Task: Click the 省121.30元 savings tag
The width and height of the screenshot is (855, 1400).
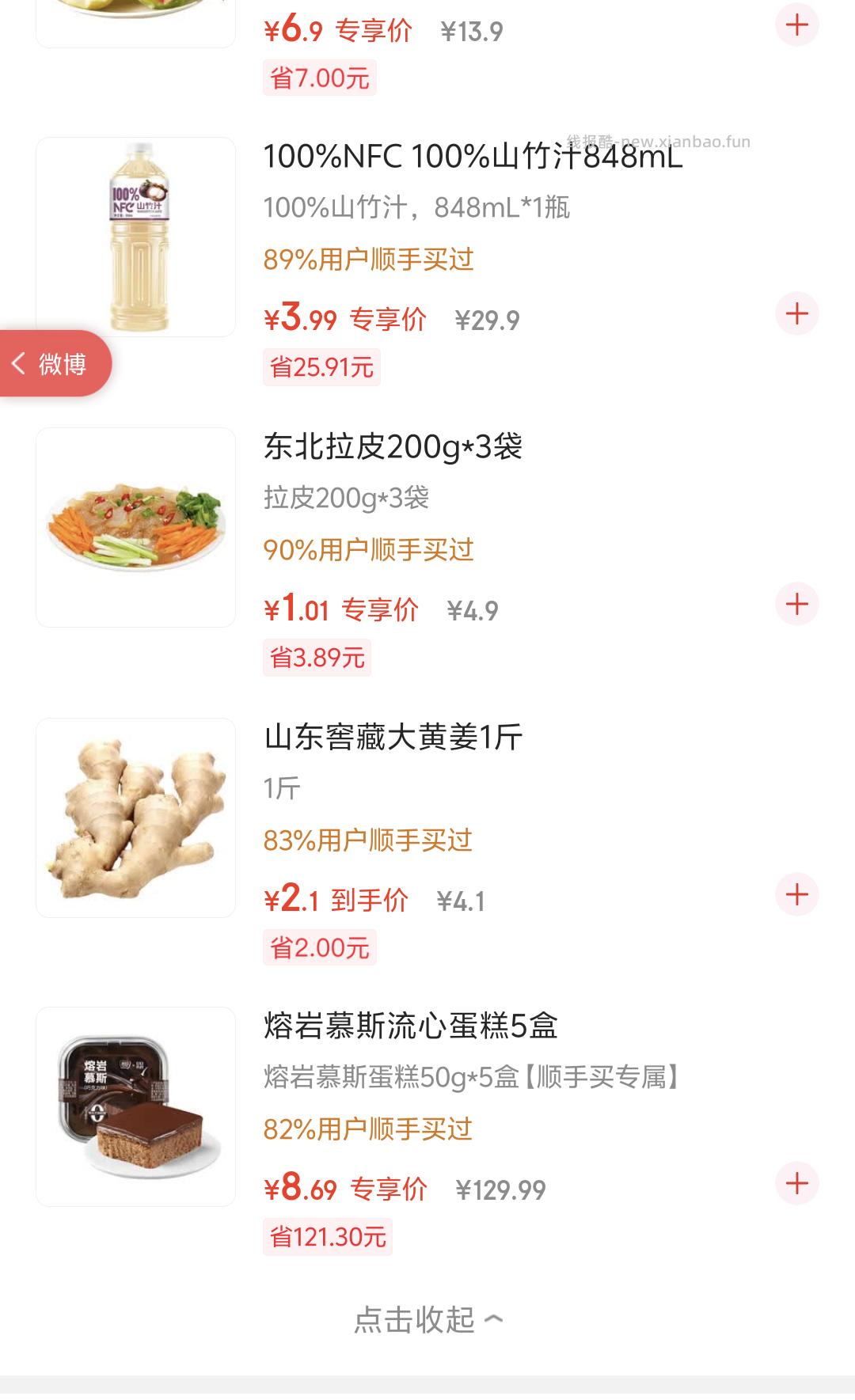Action: coord(329,1235)
